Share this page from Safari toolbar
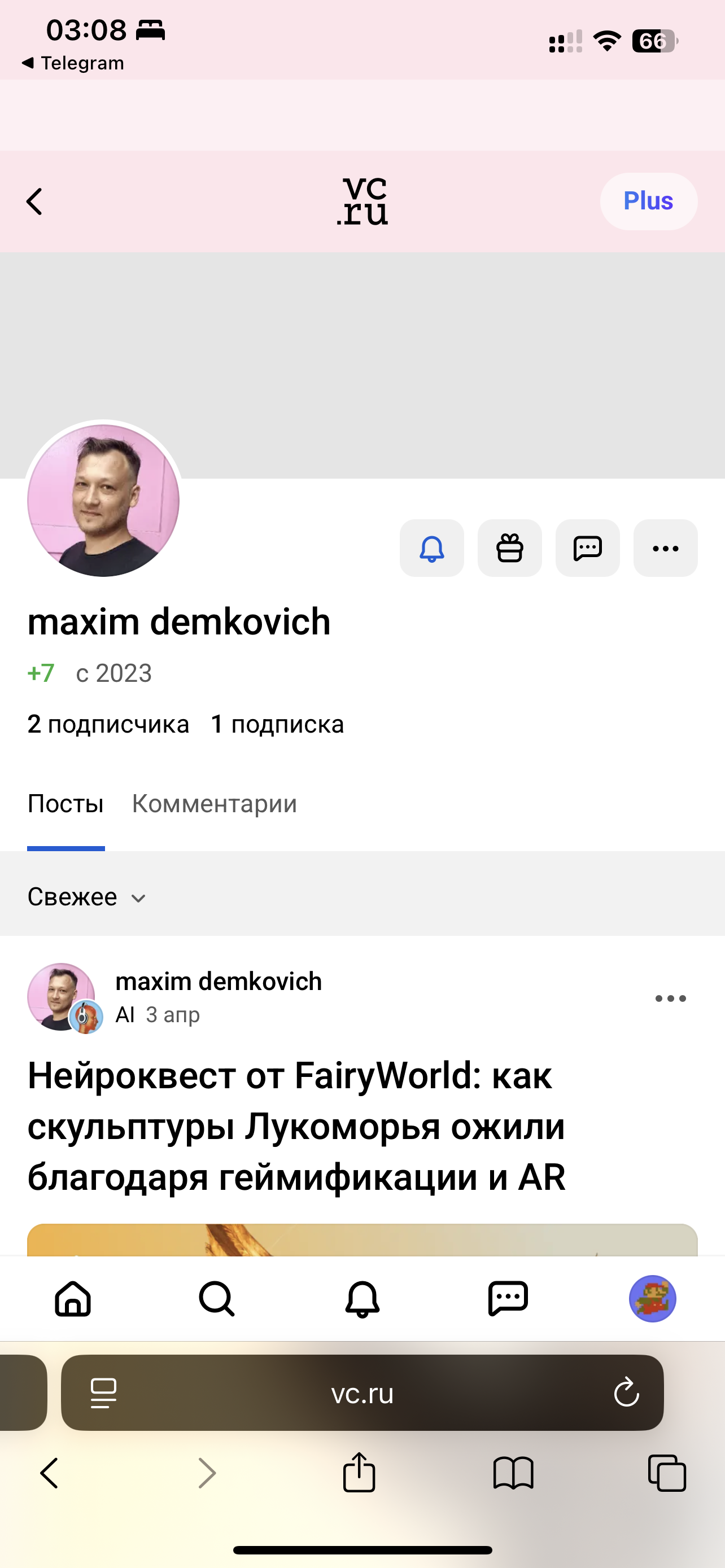This screenshot has height=1568, width=725. (x=359, y=1474)
